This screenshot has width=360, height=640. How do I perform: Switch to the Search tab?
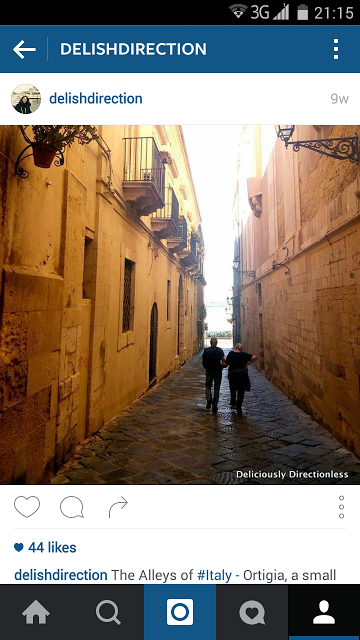click(x=108, y=612)
